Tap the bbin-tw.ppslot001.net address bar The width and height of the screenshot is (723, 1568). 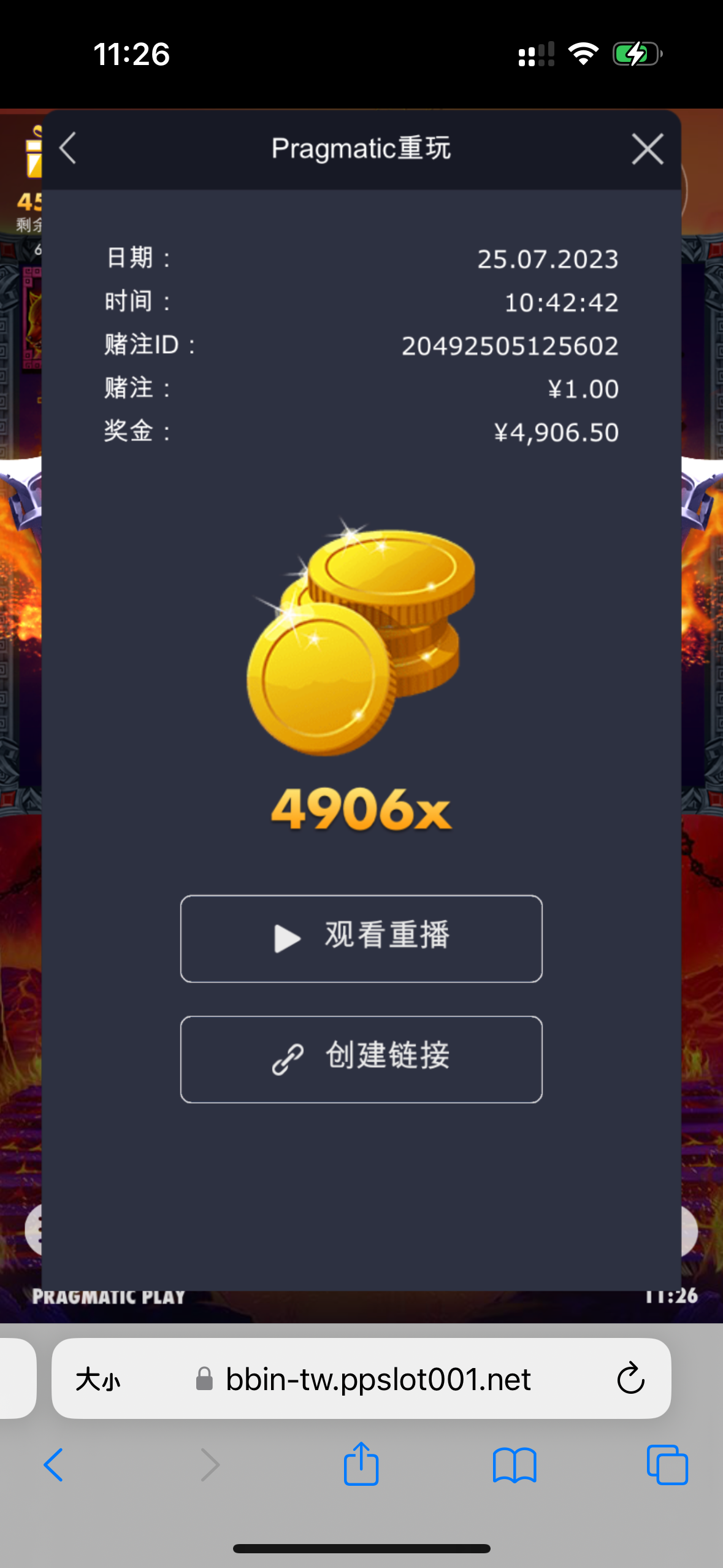[x=378, y=1380]
